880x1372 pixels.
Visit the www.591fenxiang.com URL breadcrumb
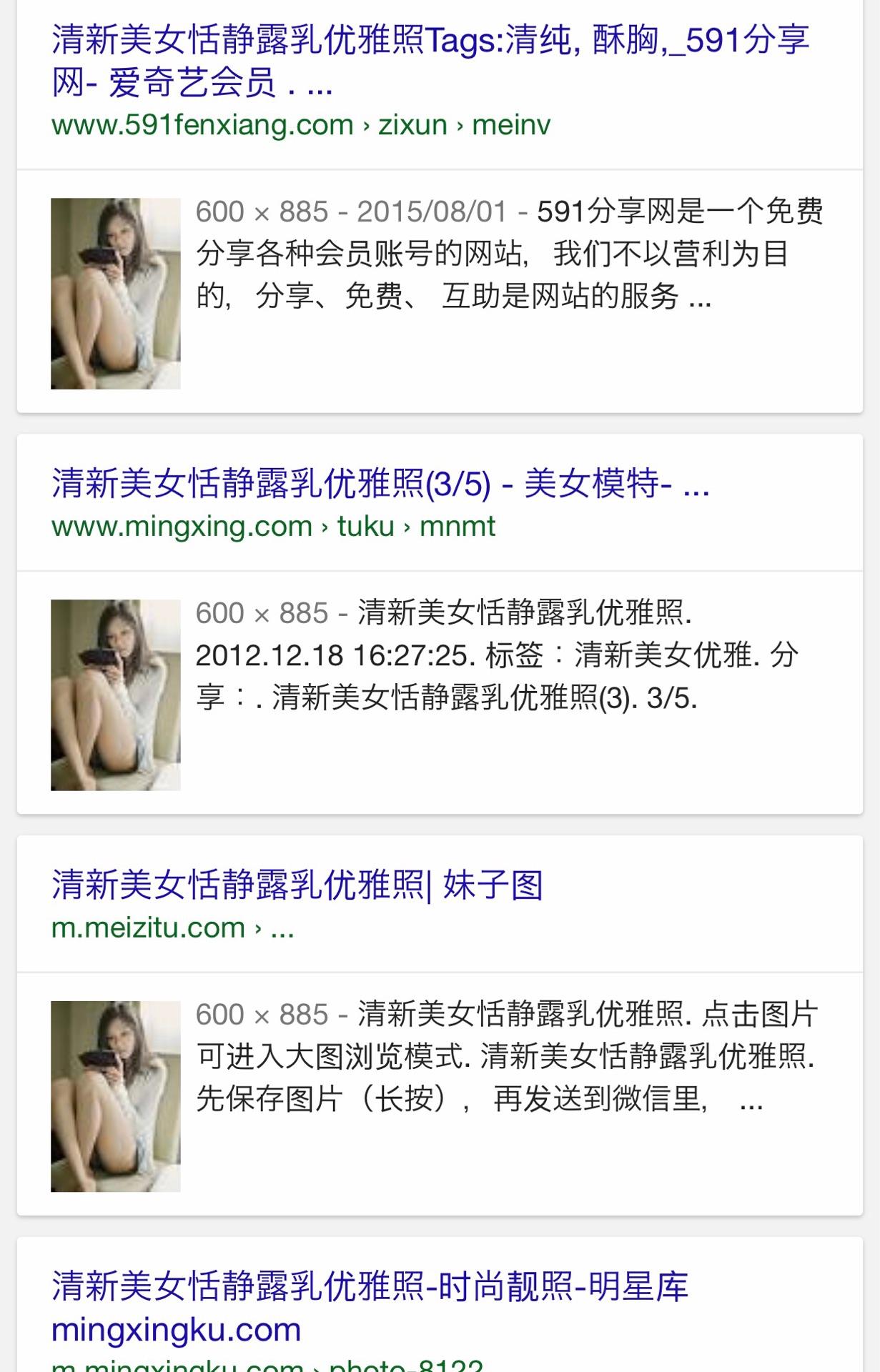[200, 124]
